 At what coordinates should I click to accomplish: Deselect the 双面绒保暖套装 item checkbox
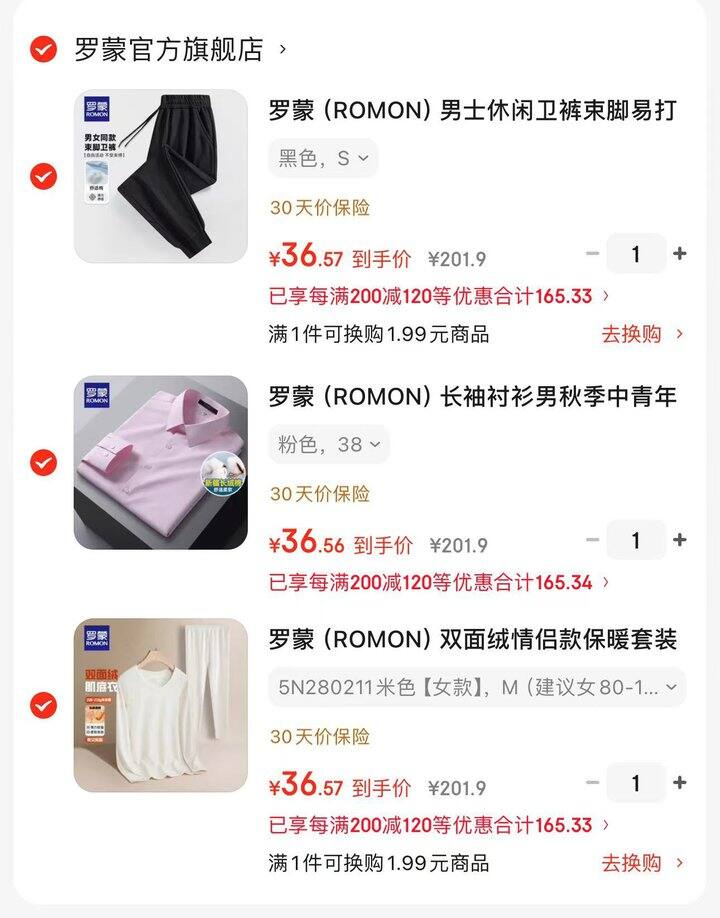click(43, 705)
